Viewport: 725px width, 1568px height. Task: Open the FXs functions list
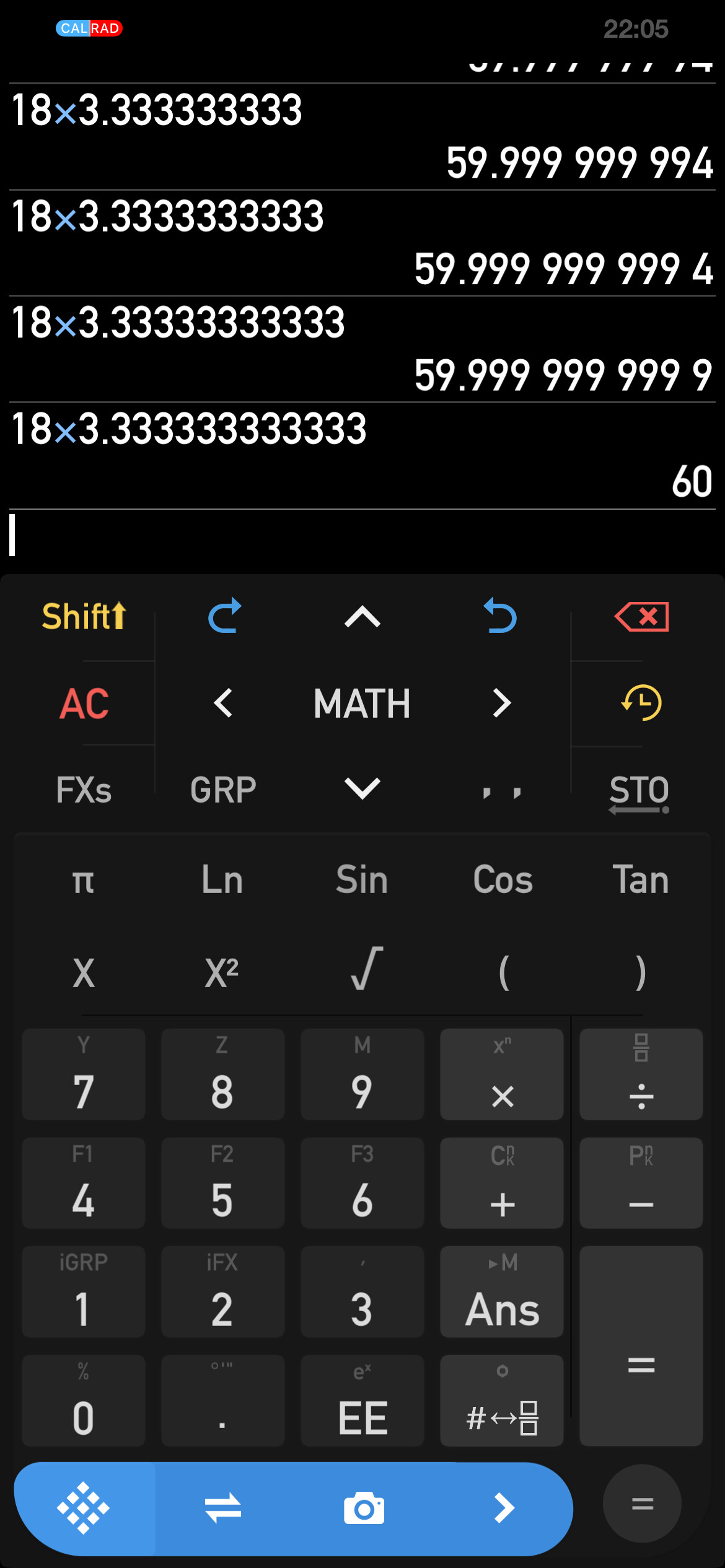(84, 790)
